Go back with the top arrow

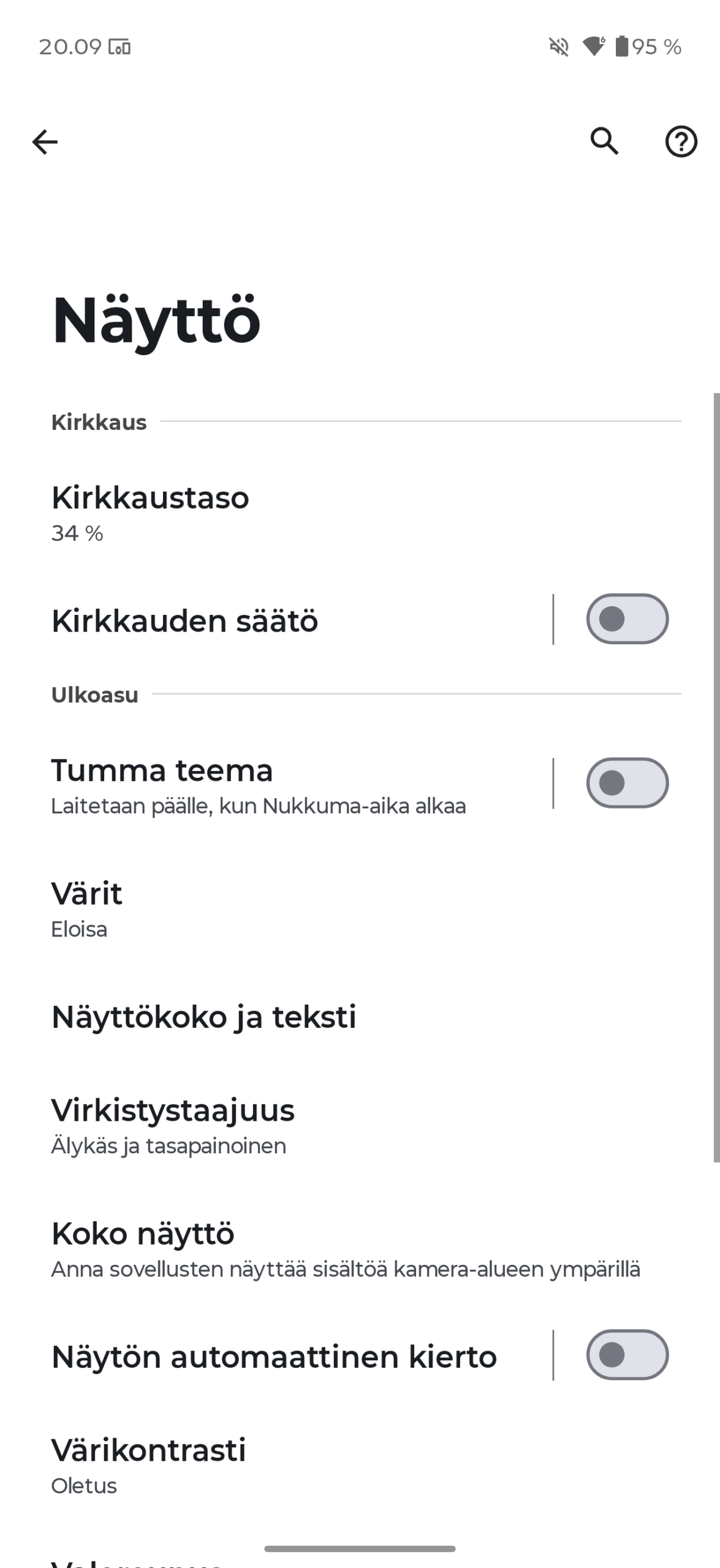45,142
